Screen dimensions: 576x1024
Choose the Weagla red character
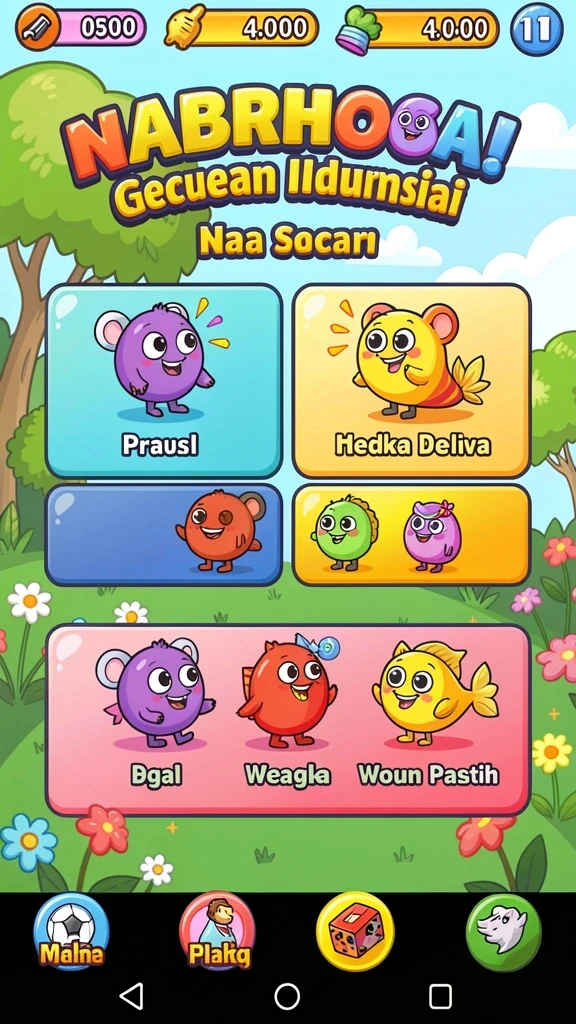(287, 712)
